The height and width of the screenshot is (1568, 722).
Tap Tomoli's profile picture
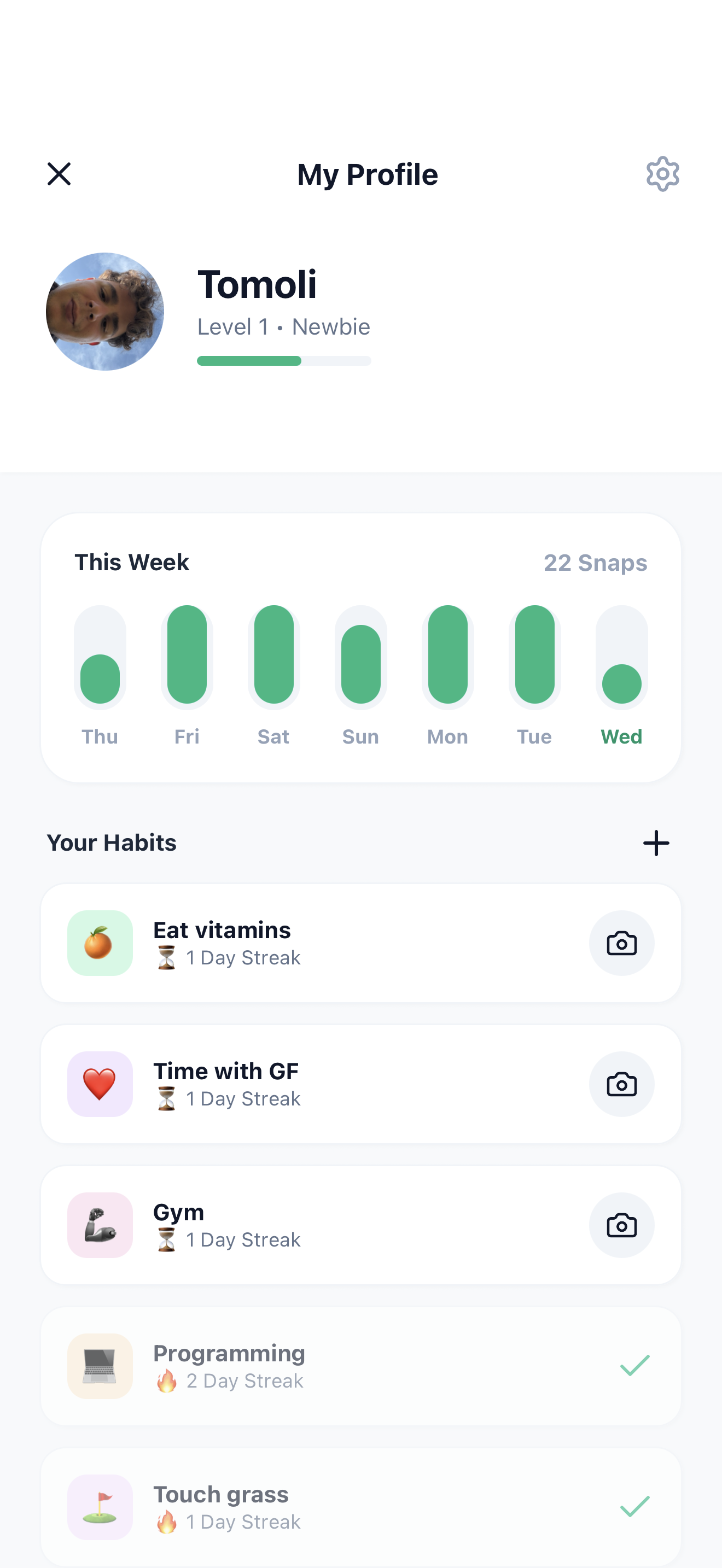point(104,312)
